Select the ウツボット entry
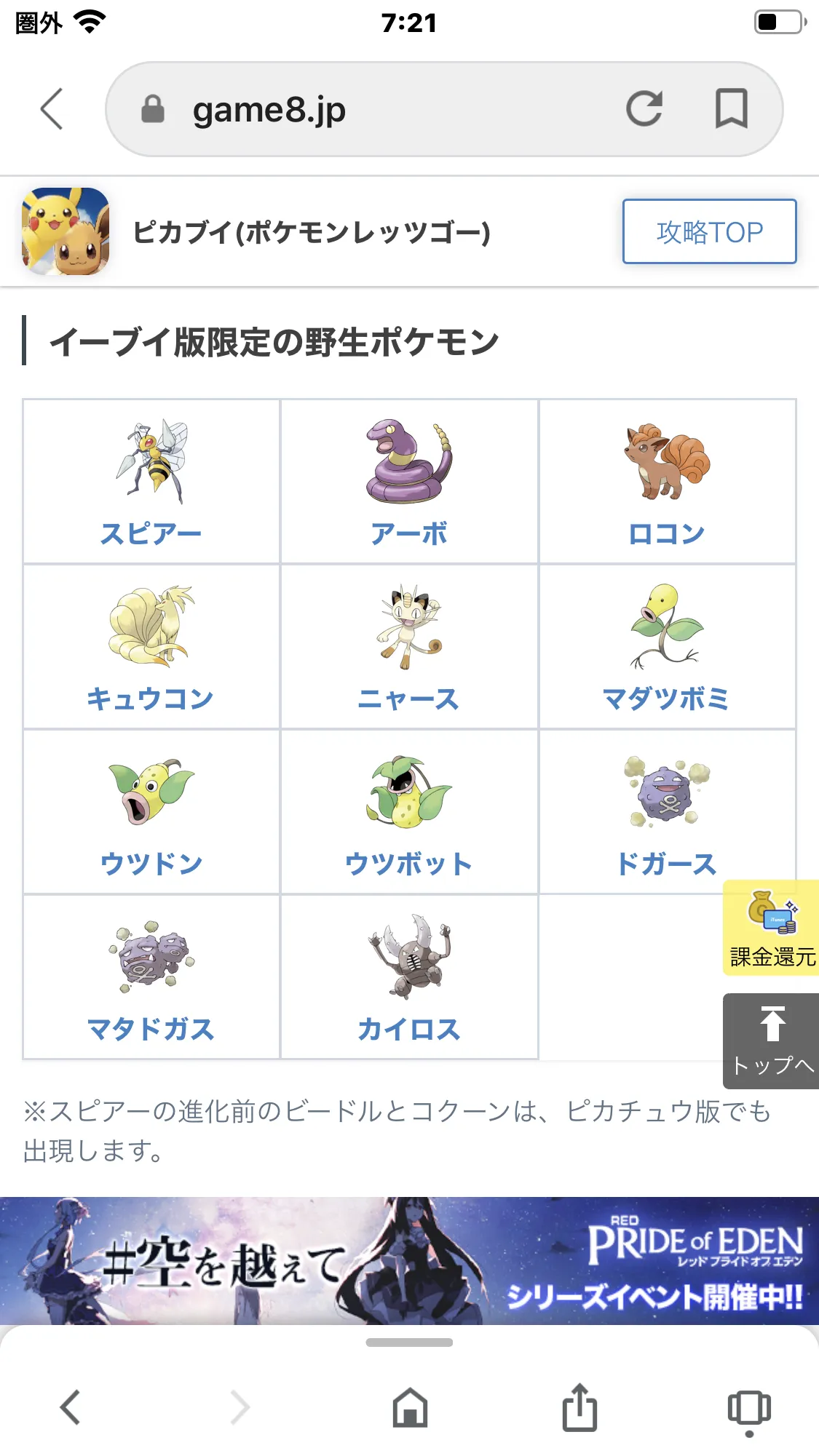 pos(409,811)
